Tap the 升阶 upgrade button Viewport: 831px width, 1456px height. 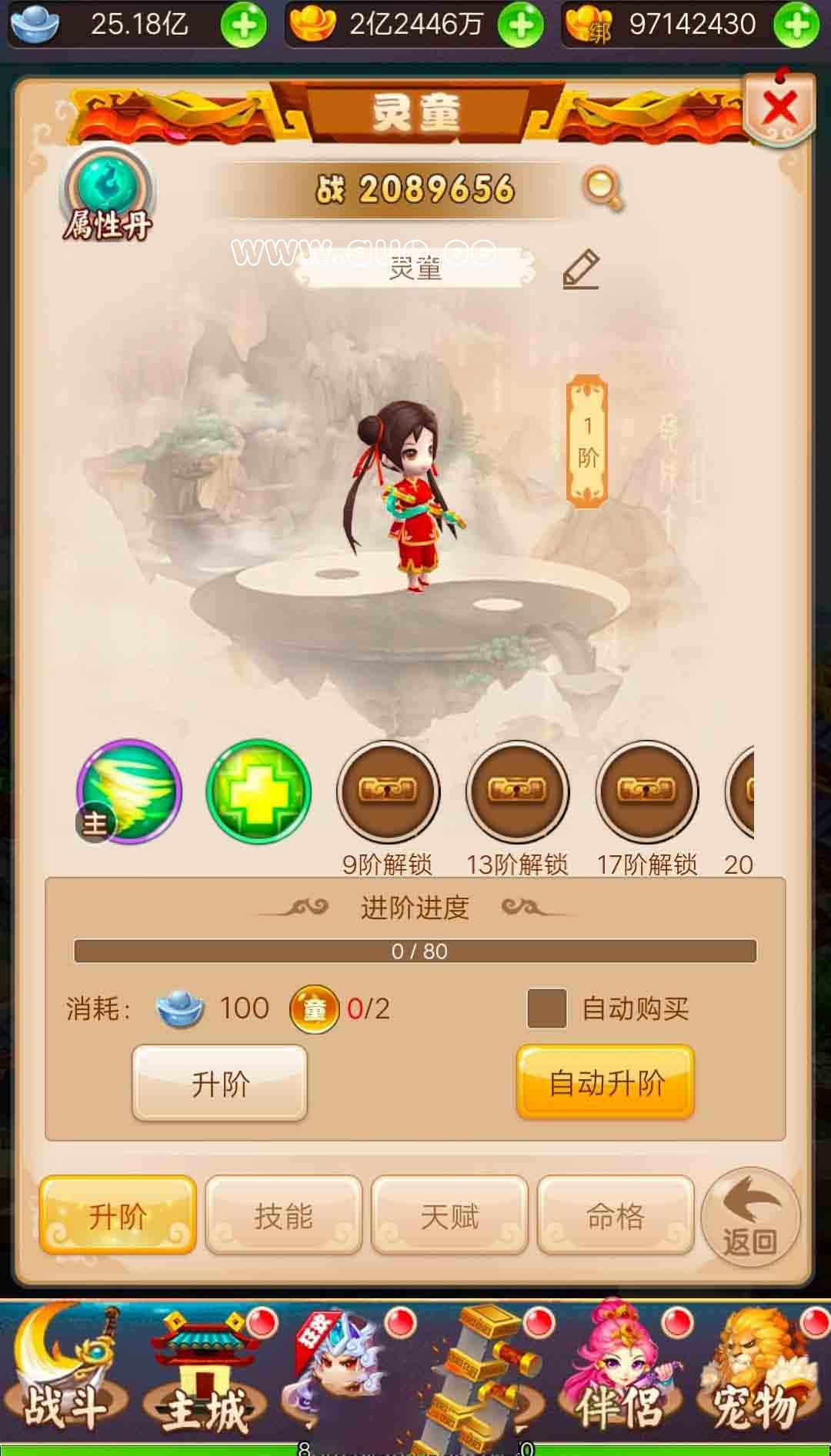click(220, 1083)
